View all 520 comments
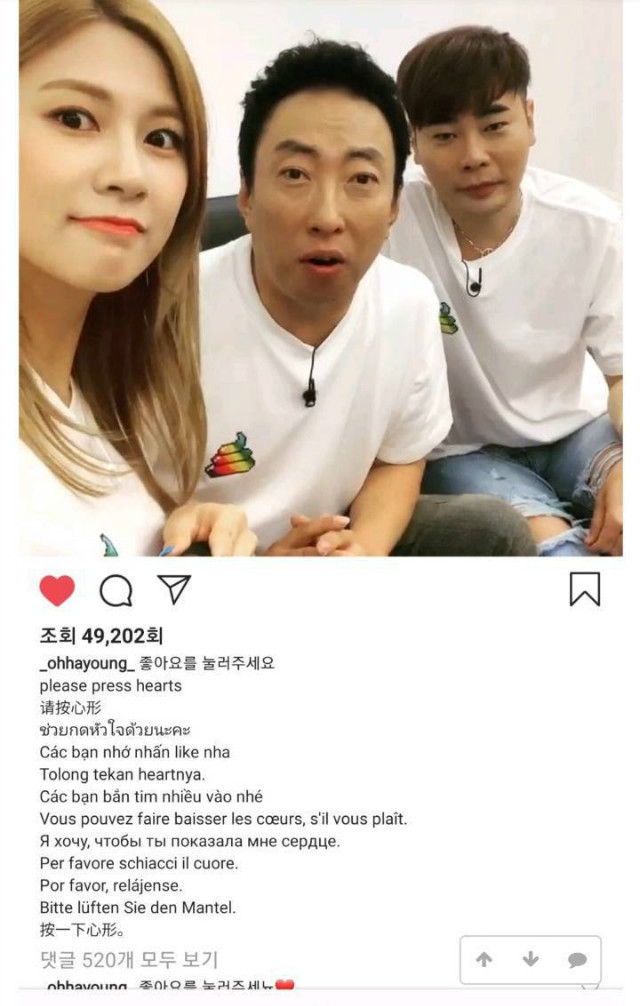The width and height of the screenshot is (640, 1006). pos(128,960)
